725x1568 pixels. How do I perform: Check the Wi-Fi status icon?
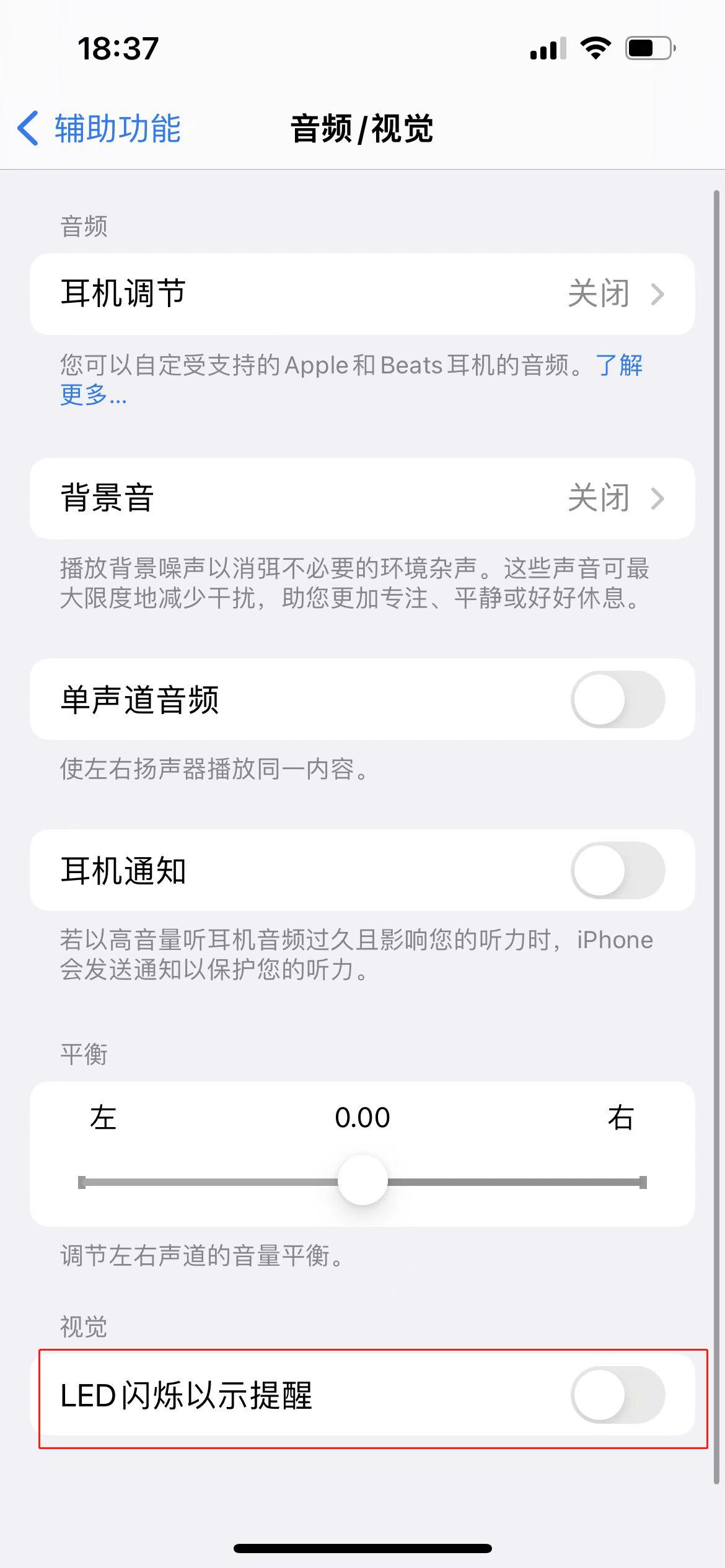click(594, 48)
